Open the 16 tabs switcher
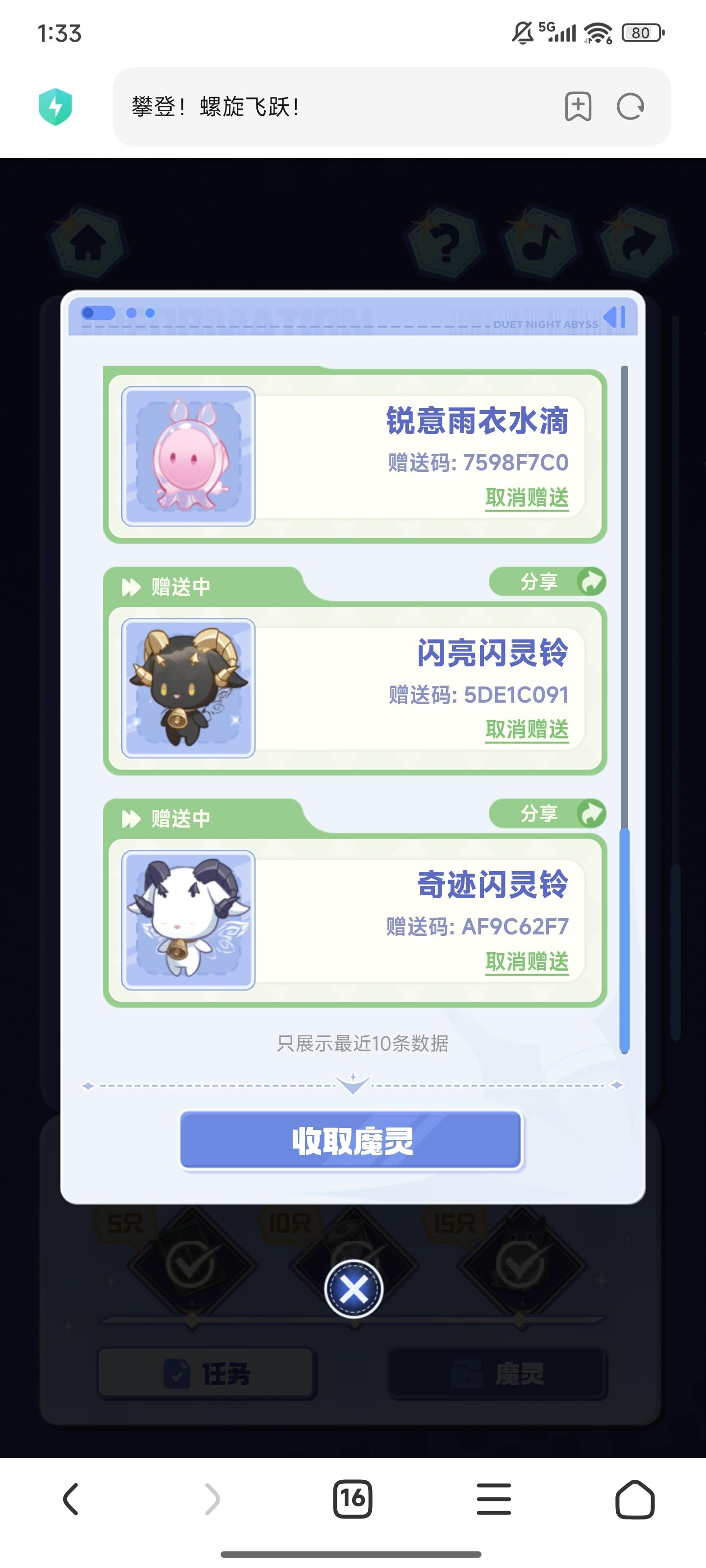 coord(353,1498)
